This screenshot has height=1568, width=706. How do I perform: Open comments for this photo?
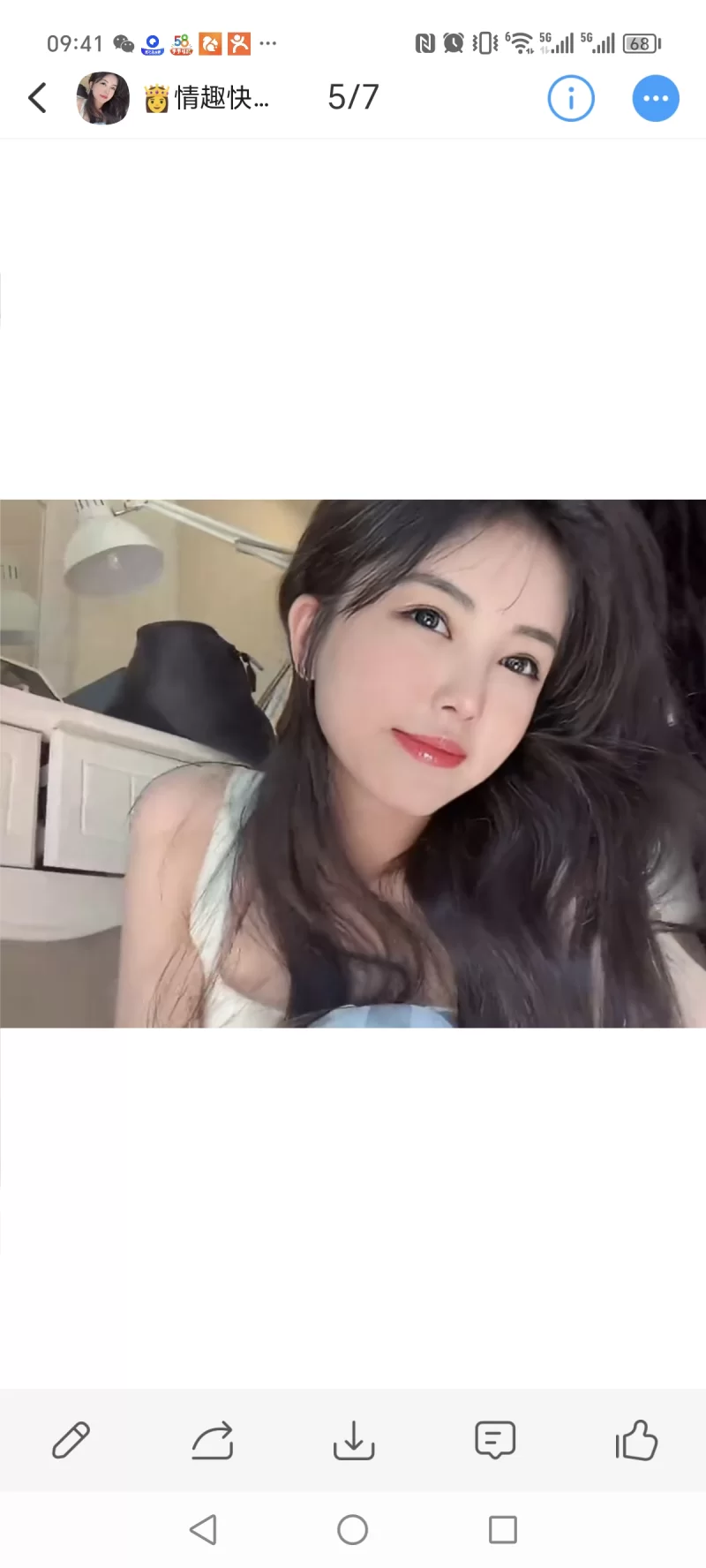[495, 1440]
